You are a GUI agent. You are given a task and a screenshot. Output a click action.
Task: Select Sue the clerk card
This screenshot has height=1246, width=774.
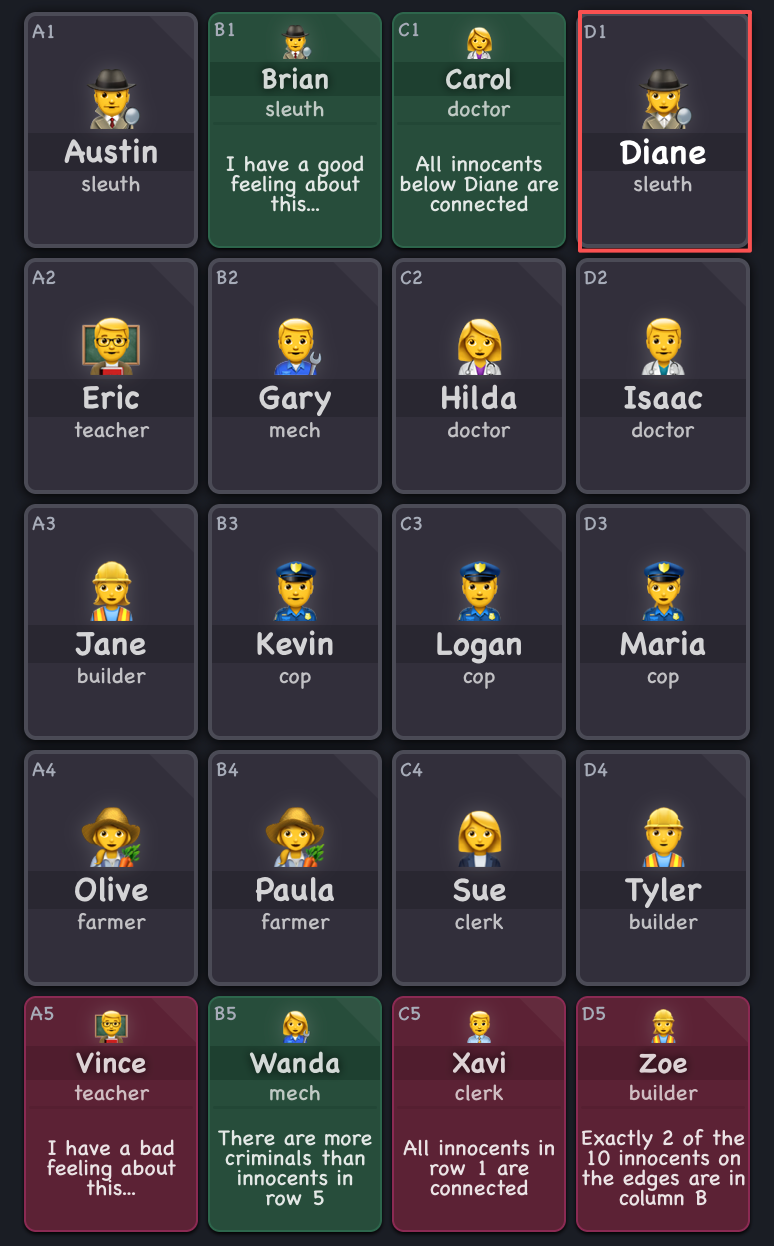click(479, 868)
